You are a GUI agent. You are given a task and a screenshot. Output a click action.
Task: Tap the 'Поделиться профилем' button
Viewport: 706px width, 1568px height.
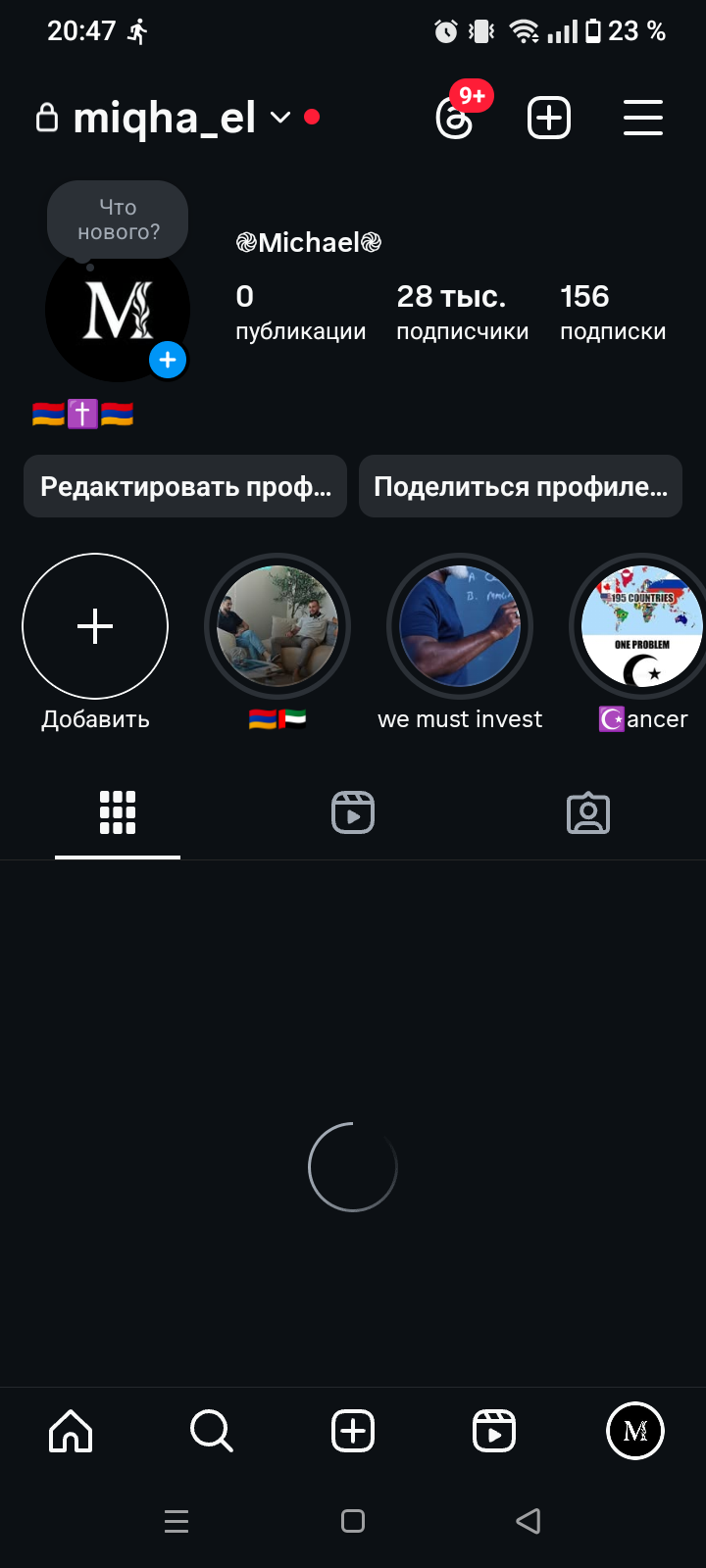pos(520,486)
